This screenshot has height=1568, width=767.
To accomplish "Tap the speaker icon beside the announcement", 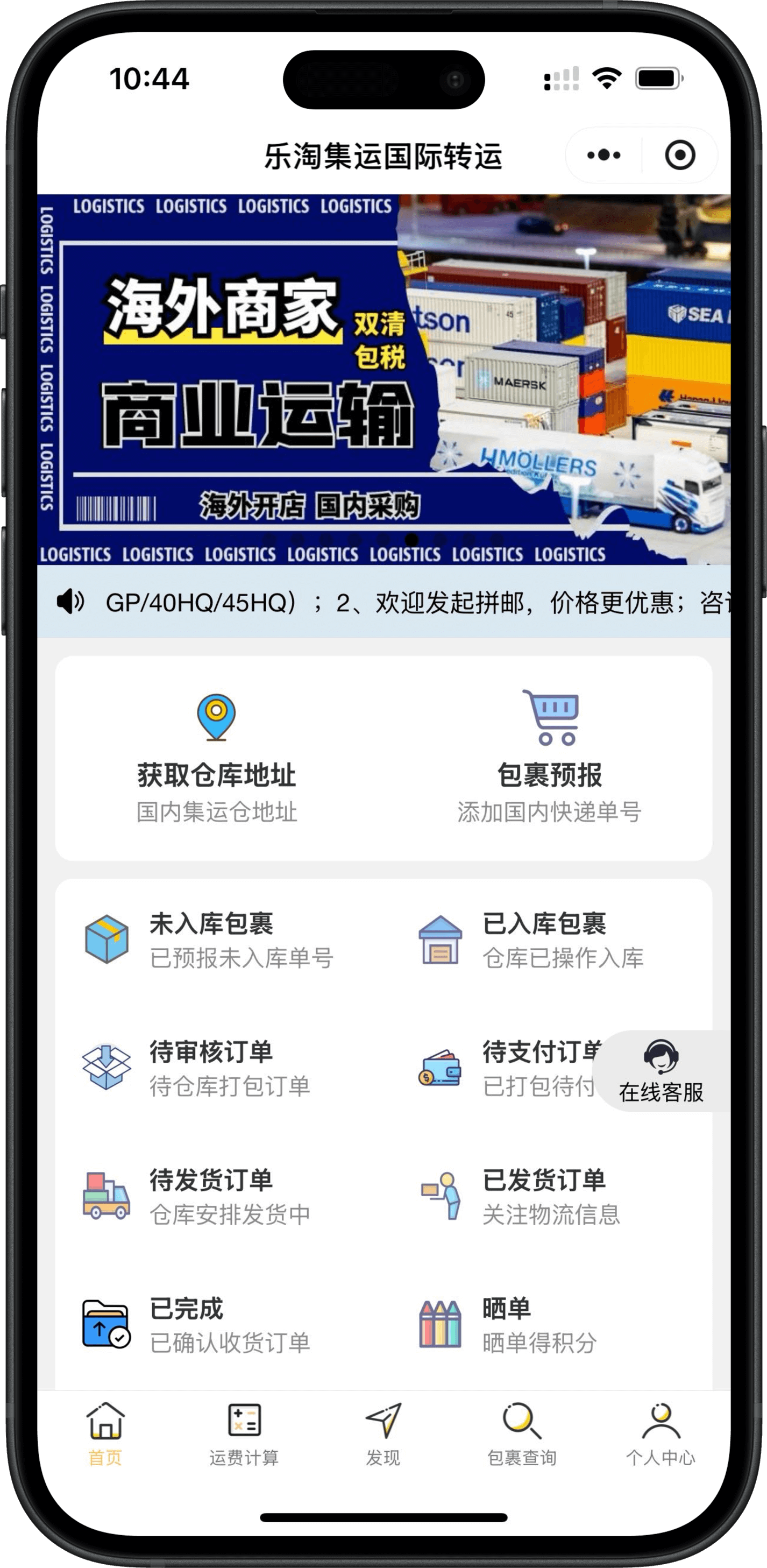I will point(69,603).
